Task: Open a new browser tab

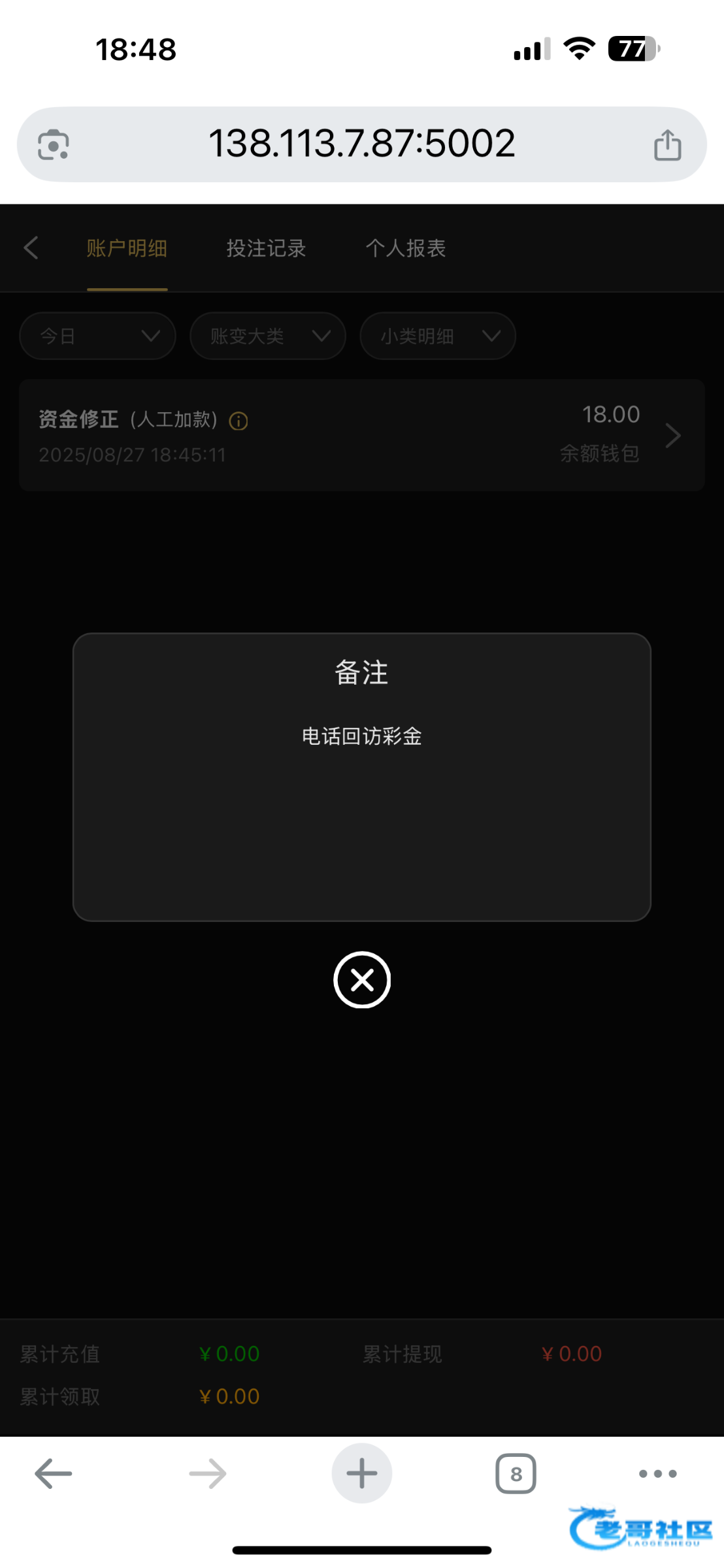Action: point(361,1473)
